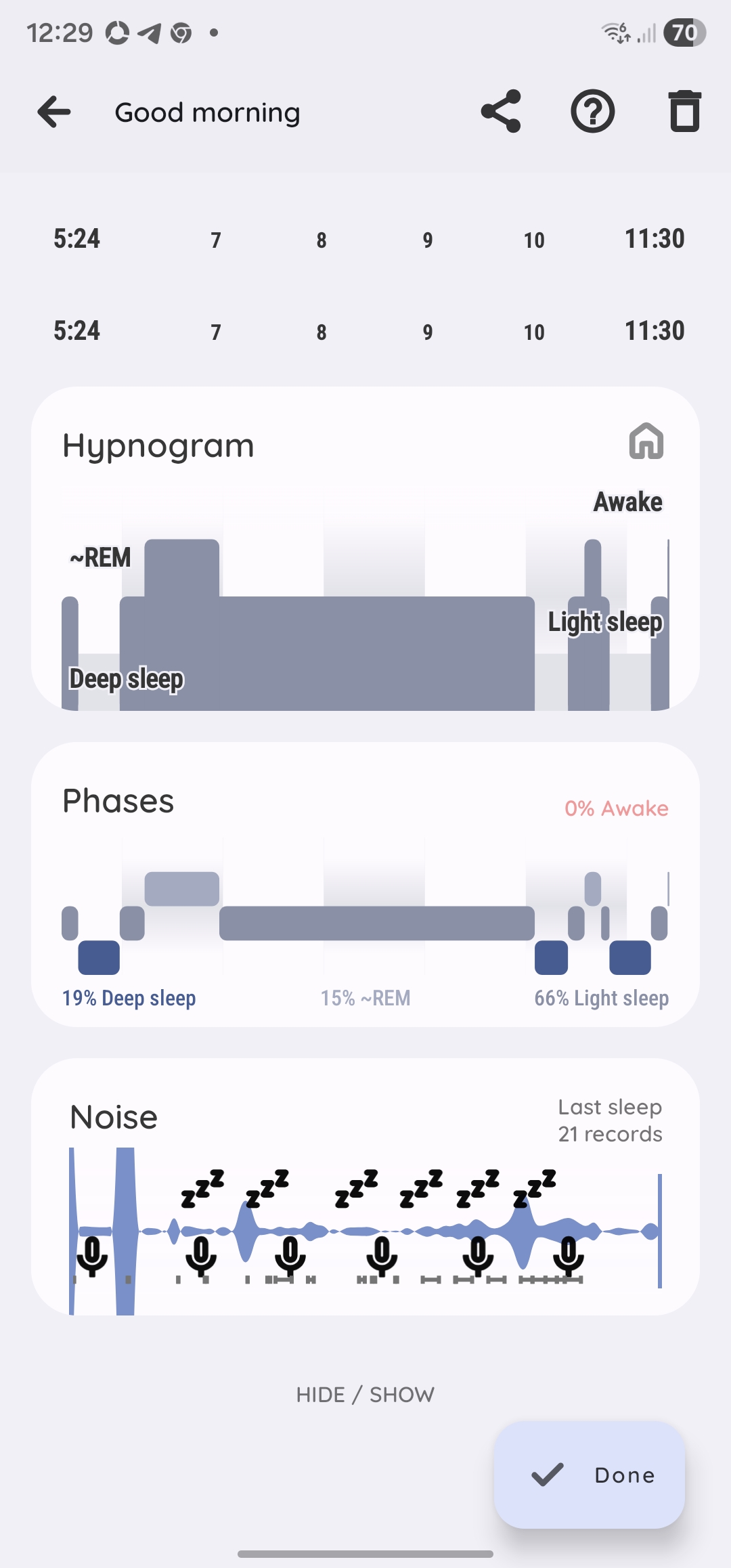Go back from Good morning screen
The height and width of the screenshot is (1568, 731).
54,112
